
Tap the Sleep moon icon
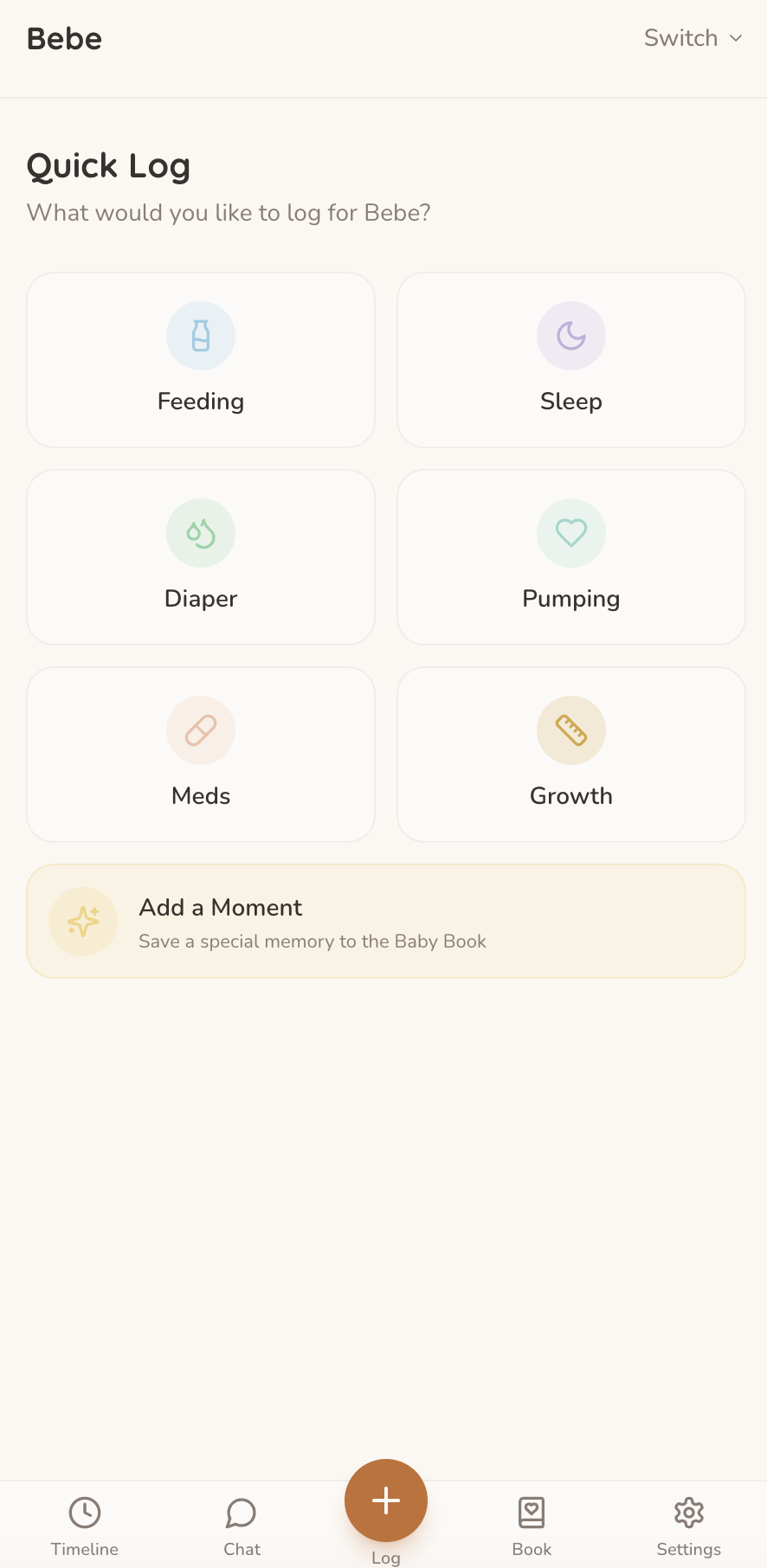tap(570, 336)
